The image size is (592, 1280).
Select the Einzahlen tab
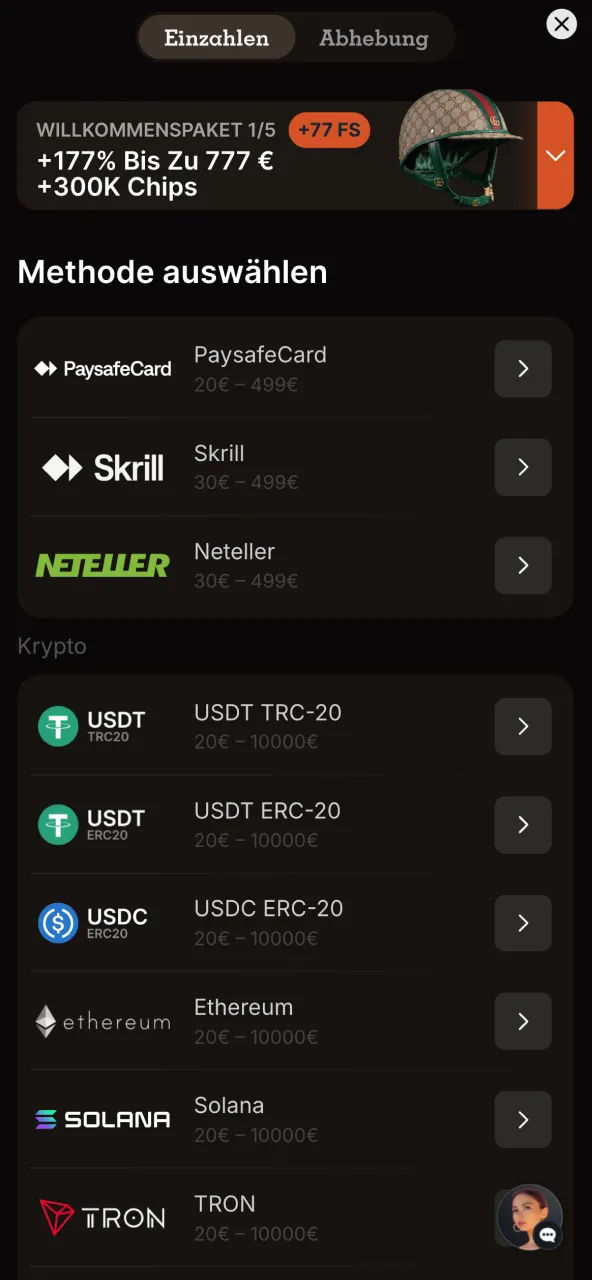click(216, 38)
